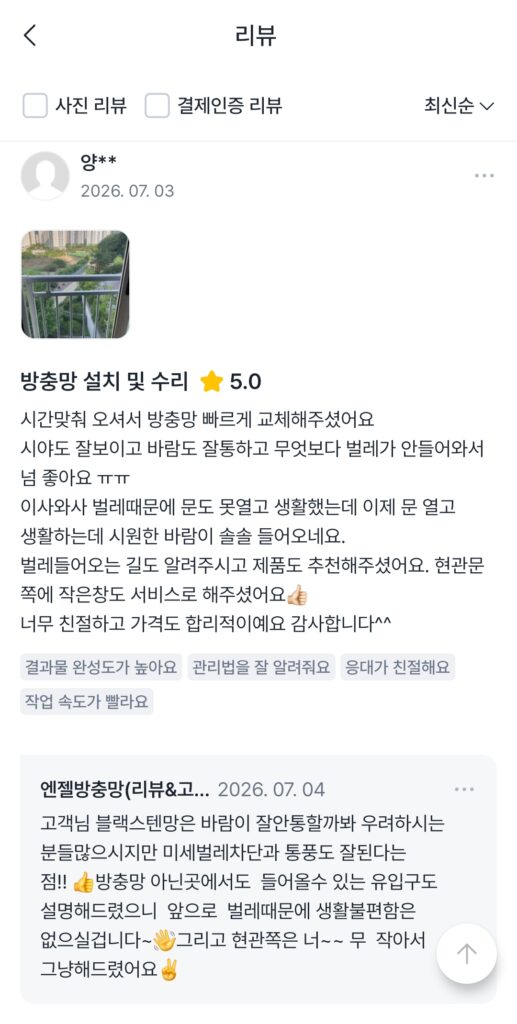
Task: Tap the scroll-to-top arrow button
Action: tap(466, 953)
